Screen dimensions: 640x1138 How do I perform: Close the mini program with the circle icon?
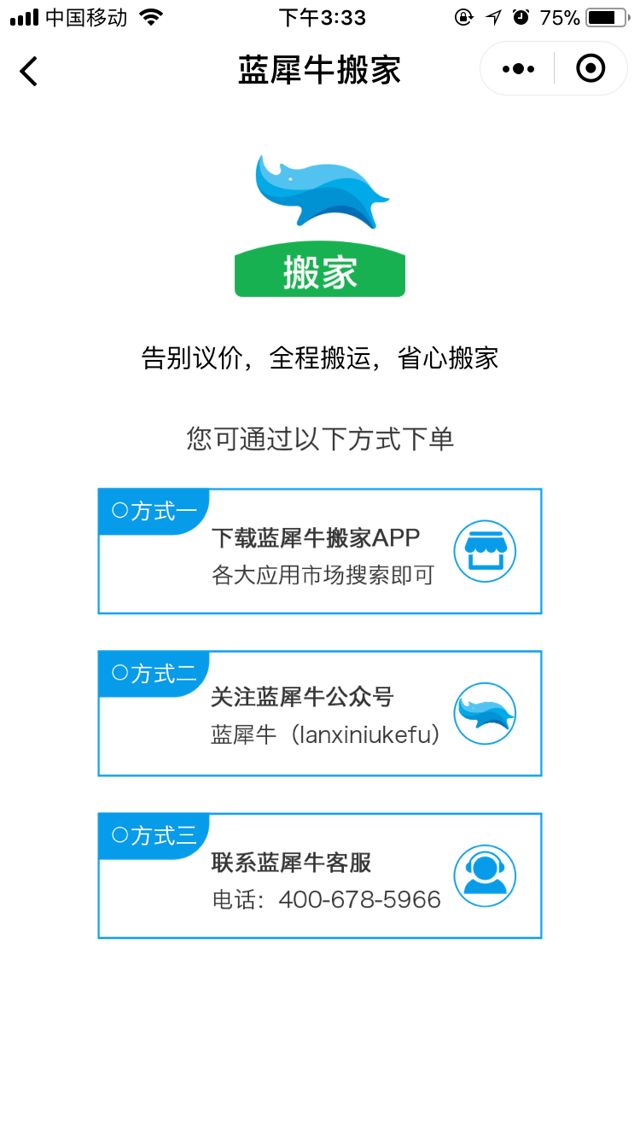tap(591, 69)
